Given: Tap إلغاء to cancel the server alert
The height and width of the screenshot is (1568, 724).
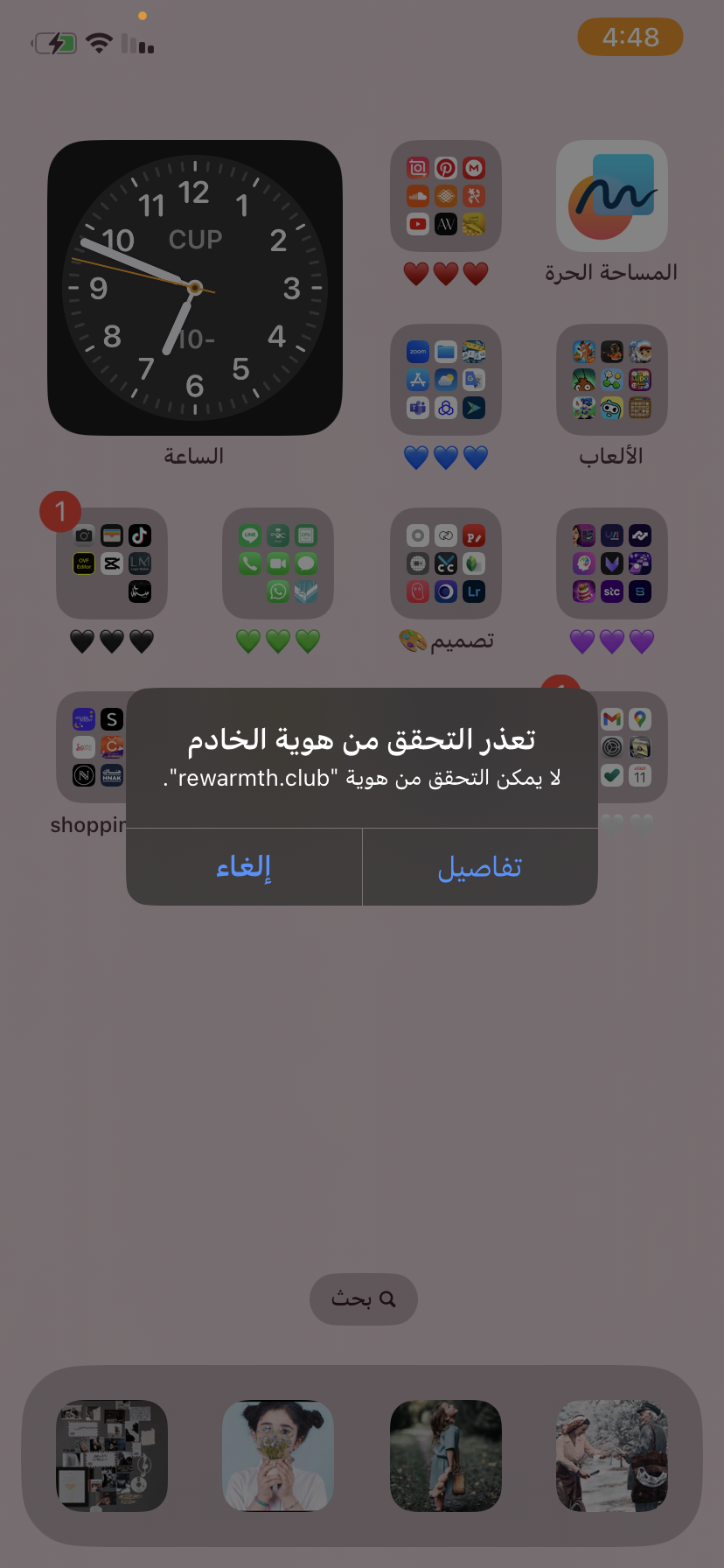Looking at the screenshot, I should click(x=244, y=867).
